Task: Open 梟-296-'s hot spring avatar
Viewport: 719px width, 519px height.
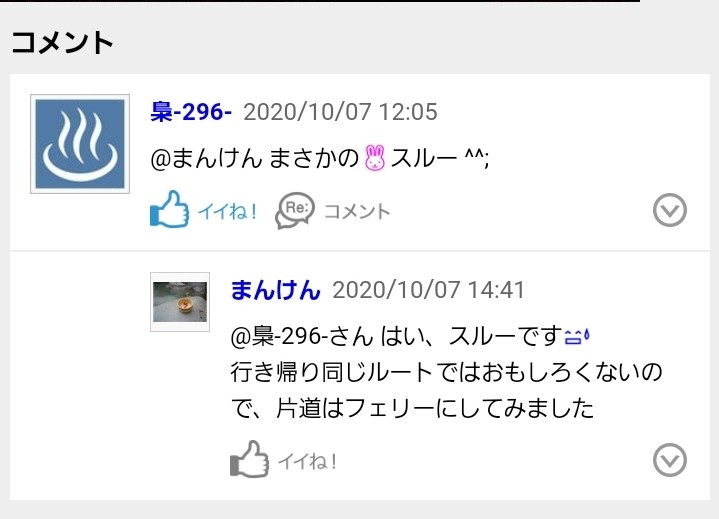Action: 80,144
